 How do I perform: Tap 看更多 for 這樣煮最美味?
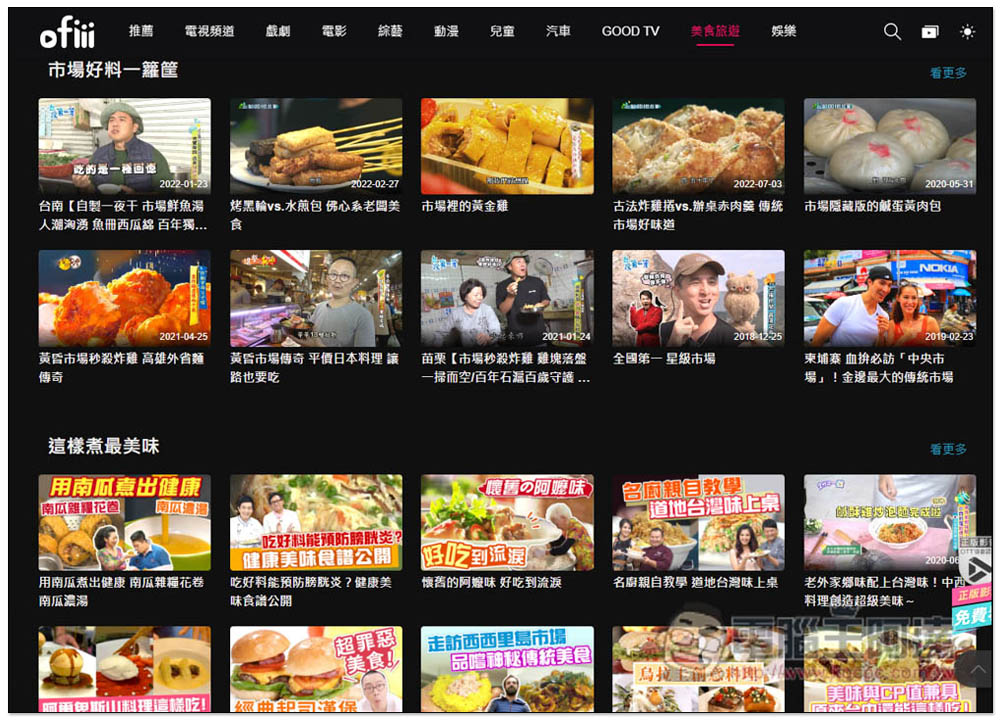pyautogui.click(x=948, y=449)
